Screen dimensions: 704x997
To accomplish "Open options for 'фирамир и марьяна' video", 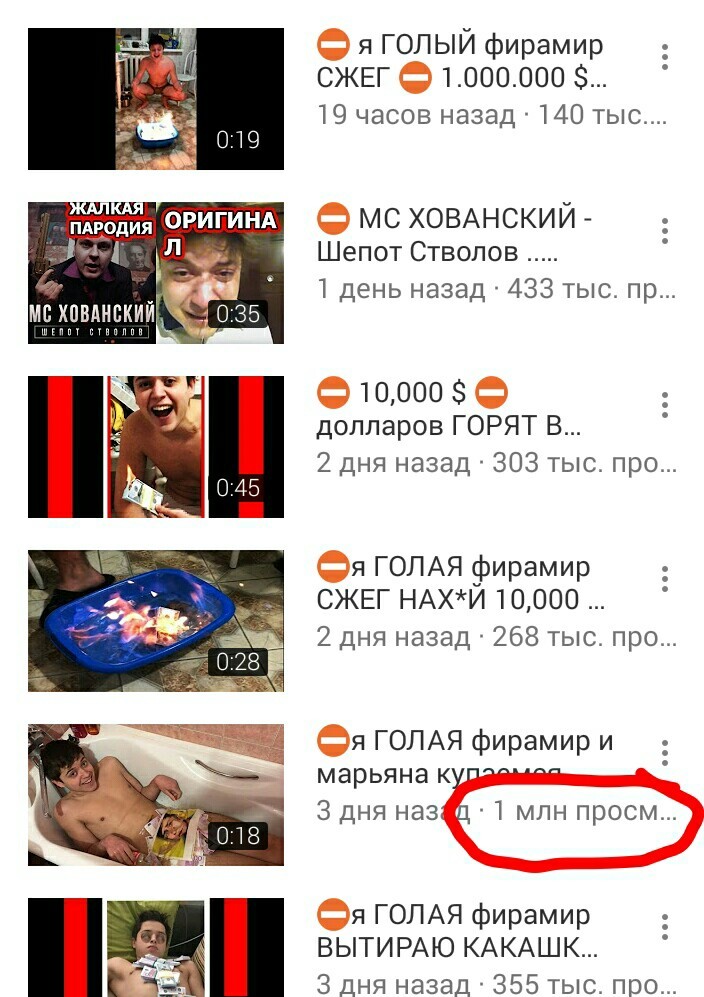I will coord(665,752).
